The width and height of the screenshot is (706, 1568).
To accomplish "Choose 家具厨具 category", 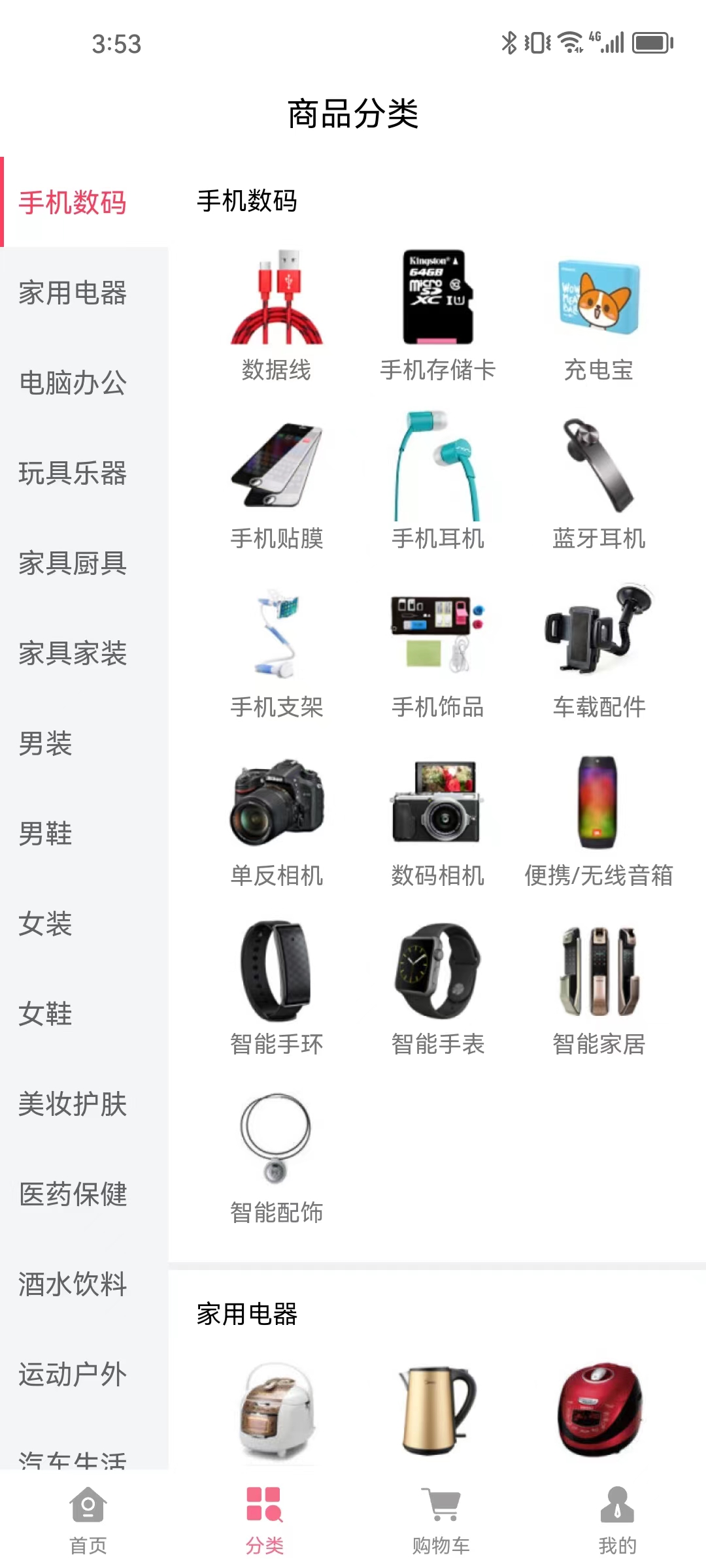I will [x=73, y=563].
